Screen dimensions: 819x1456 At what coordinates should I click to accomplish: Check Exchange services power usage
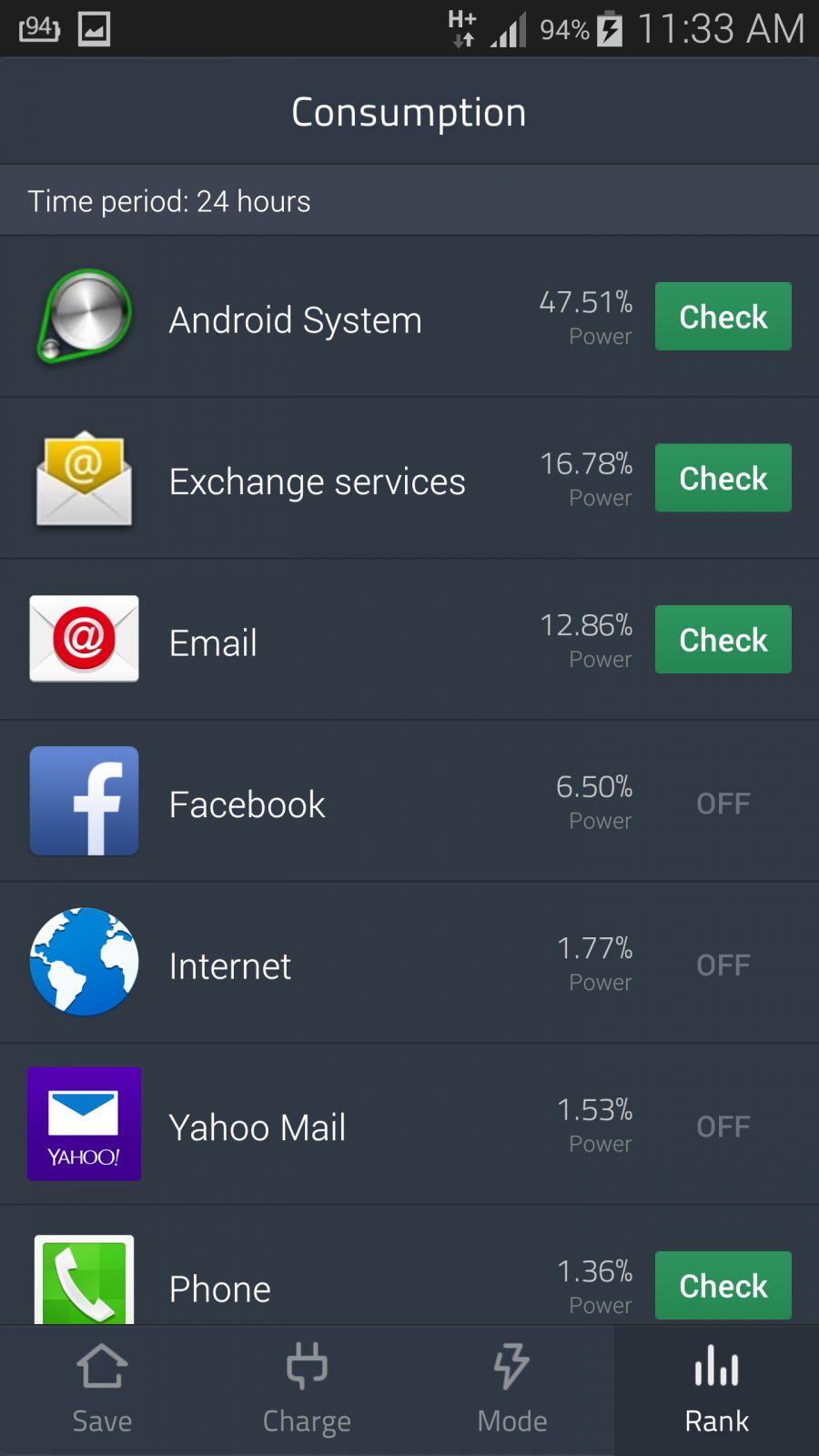click(723, 478)
